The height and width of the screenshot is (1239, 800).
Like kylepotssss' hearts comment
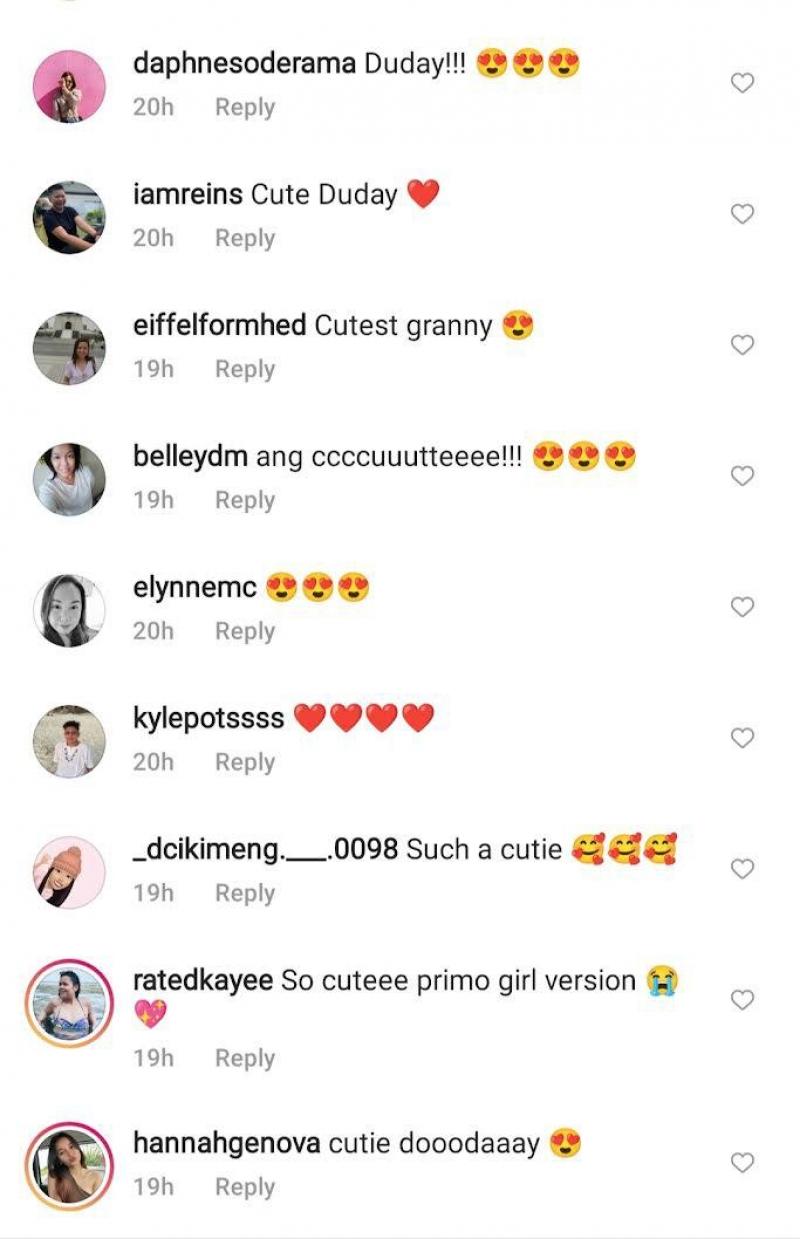(x=742, y=738)
